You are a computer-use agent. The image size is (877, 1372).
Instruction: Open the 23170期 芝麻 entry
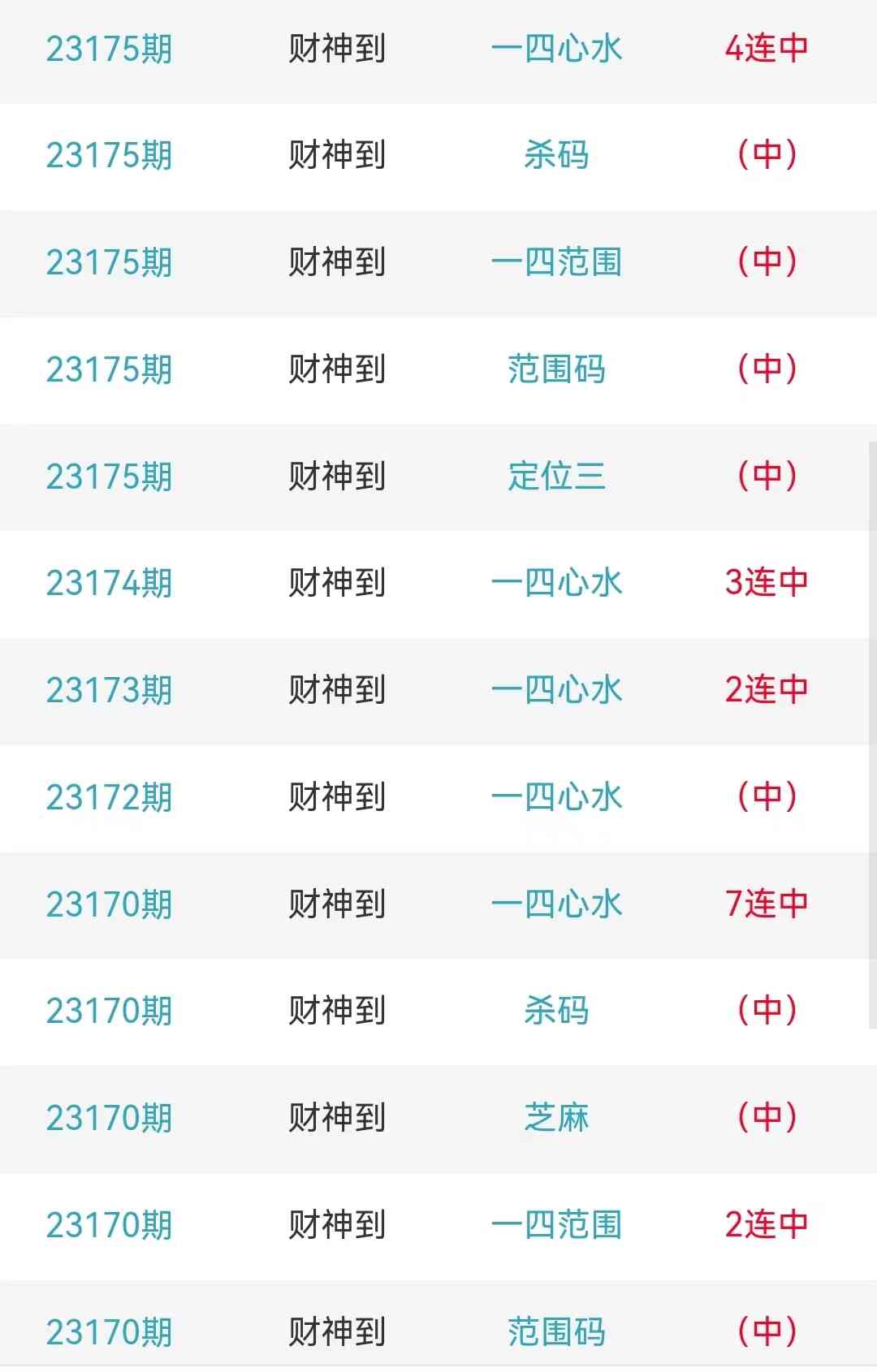pyautogui.click(x=556, y=1118)
